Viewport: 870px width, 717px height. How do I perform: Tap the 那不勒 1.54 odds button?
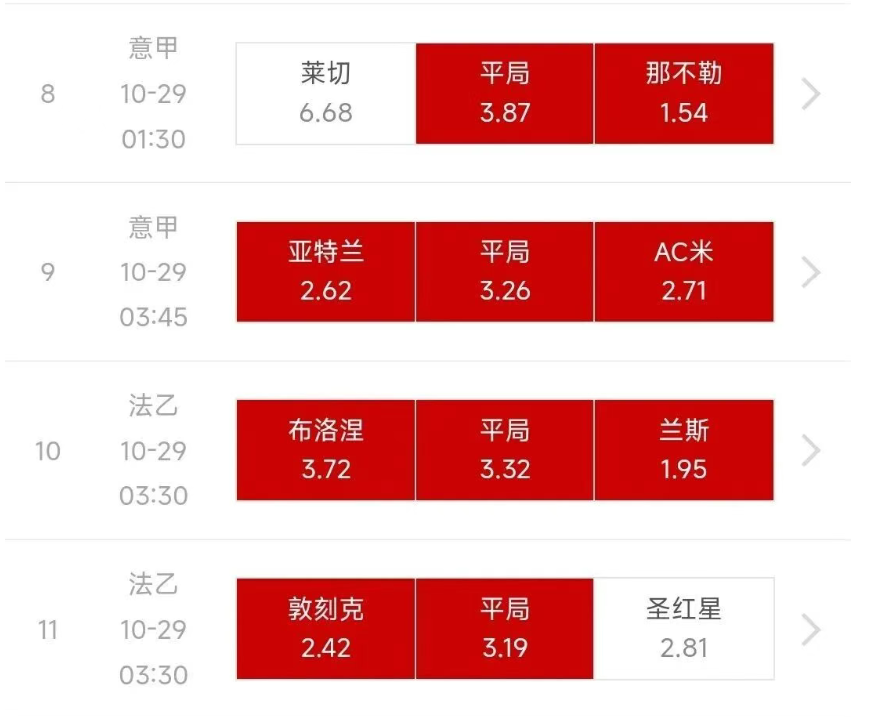point(684,93)
